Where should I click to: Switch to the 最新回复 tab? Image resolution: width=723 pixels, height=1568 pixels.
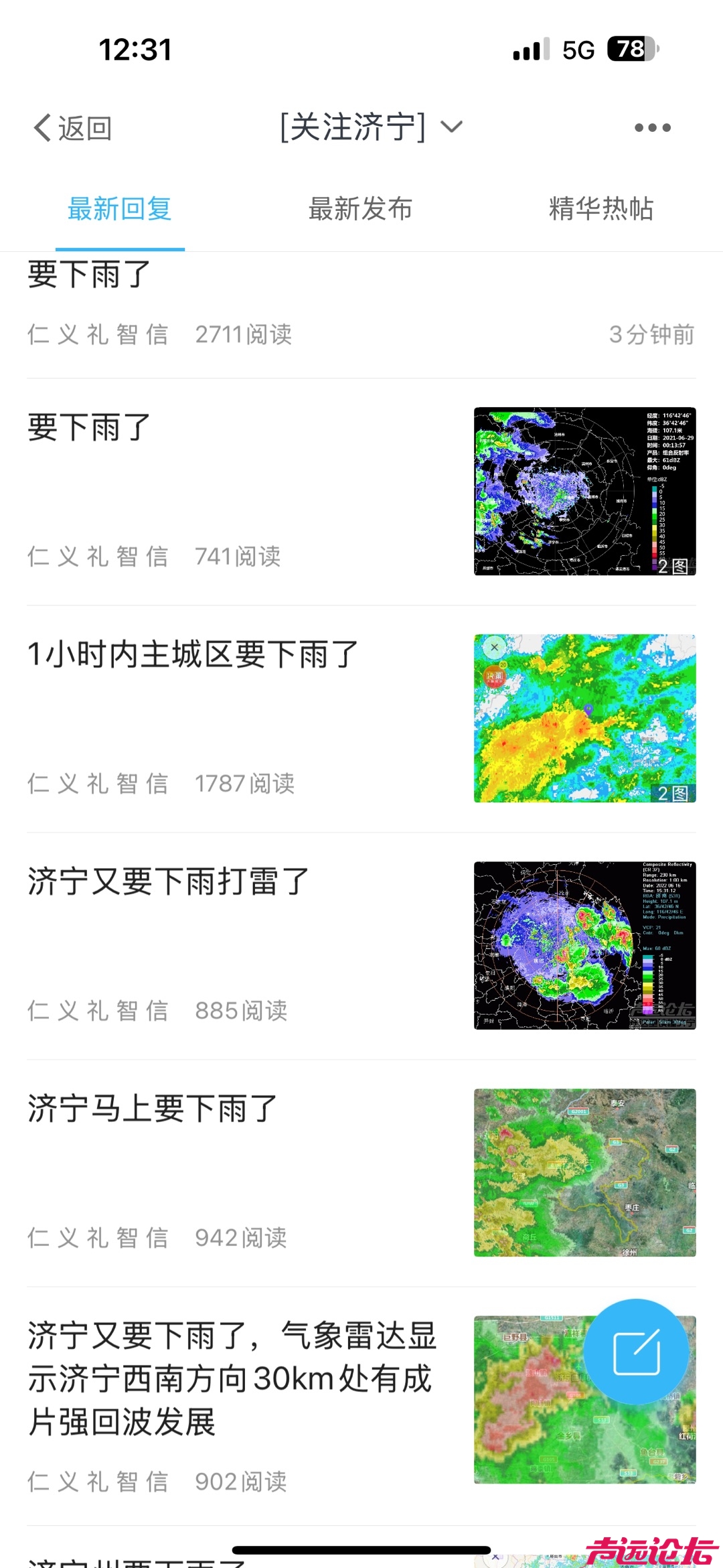120,209
